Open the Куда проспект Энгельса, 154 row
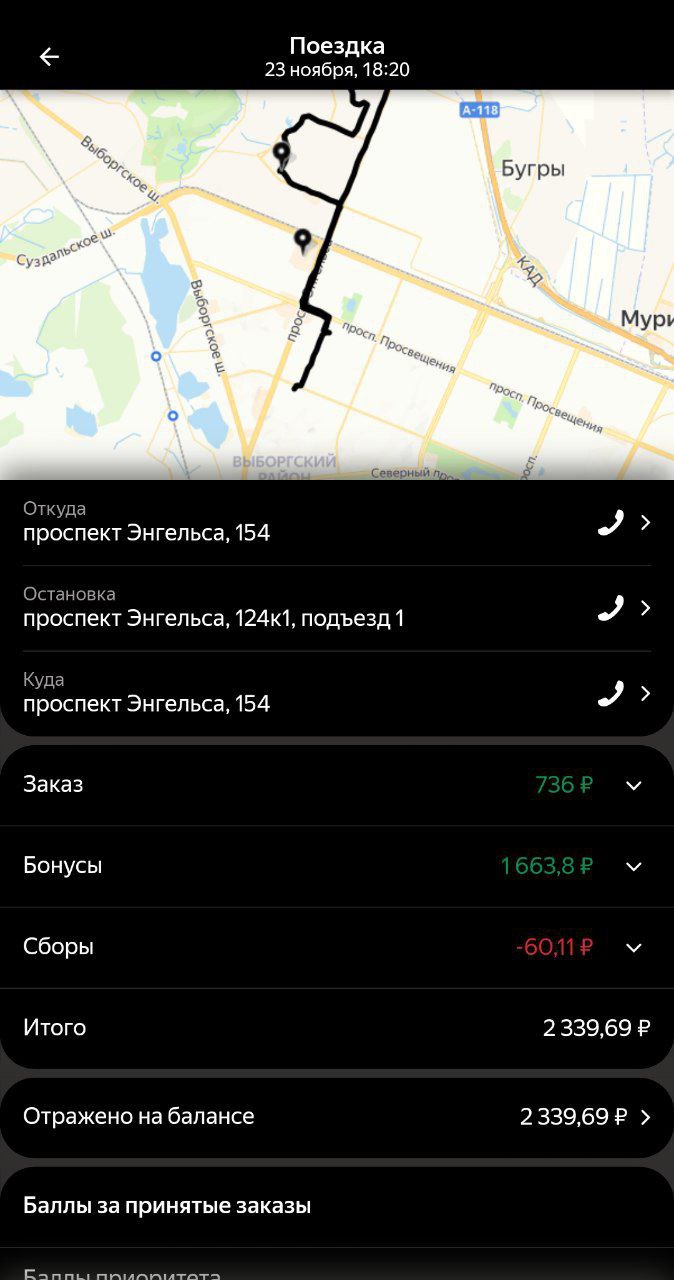Viewport: 674px width, 1280px height. tap(300, 693)
